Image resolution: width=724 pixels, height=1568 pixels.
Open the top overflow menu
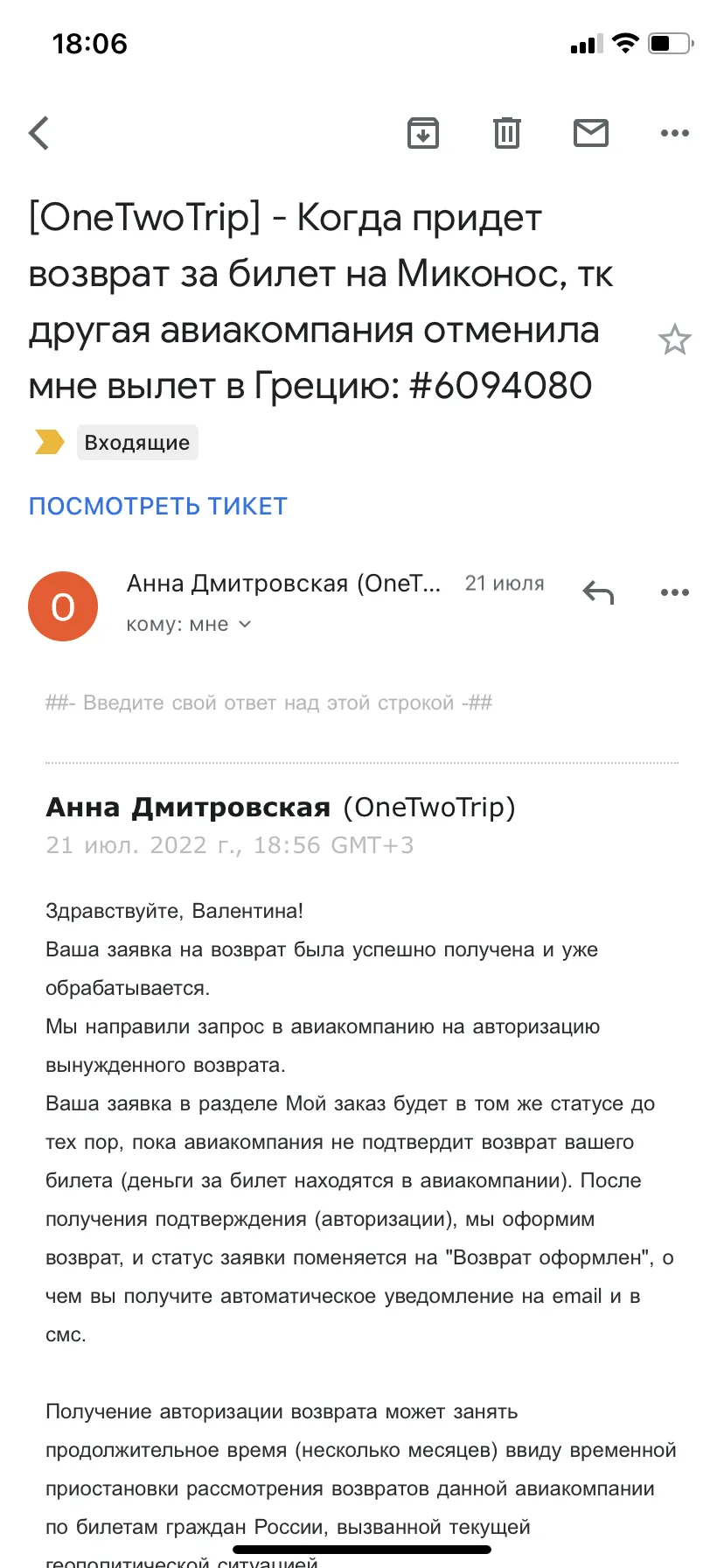[675, 133]
